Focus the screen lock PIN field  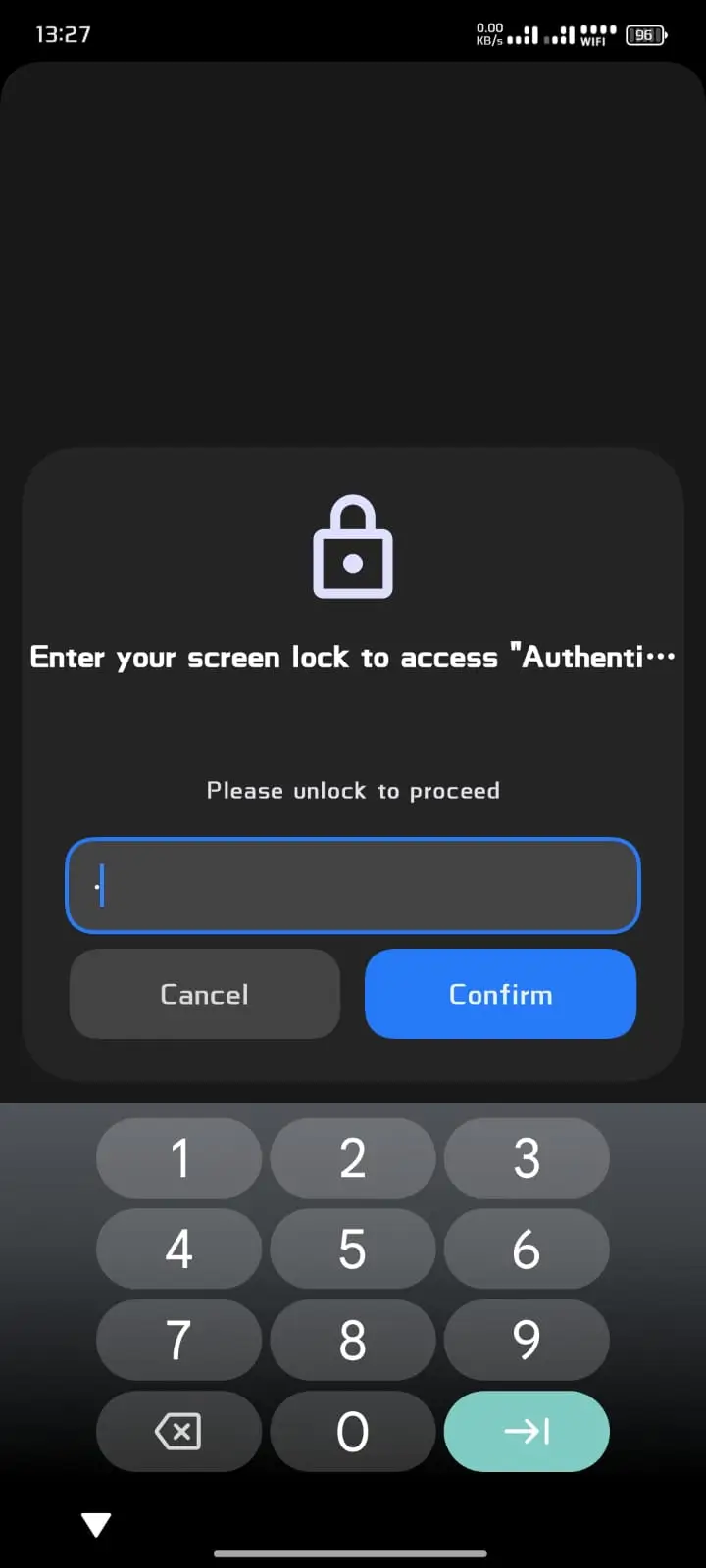click(353, 885)
